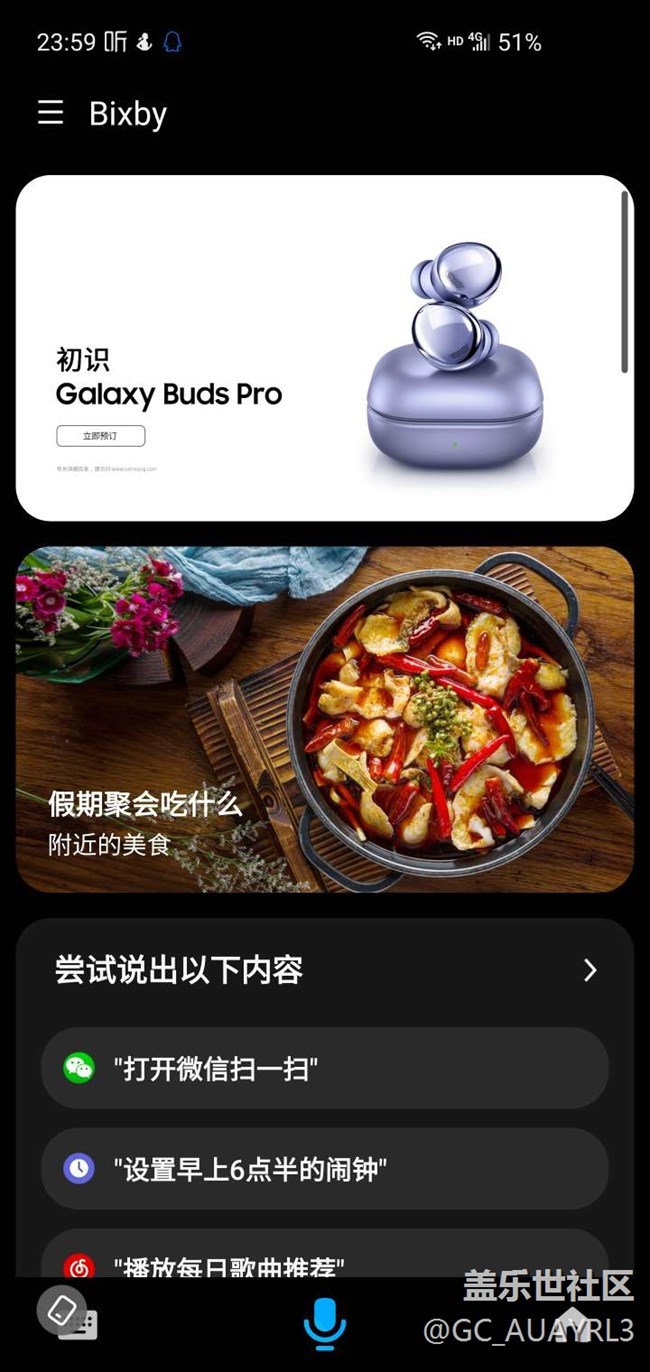This screenshot has width=650, height=1372.
Task: Try the "播放每日歌曲推荐" suggestion
Action: [x=324, y=1258]
